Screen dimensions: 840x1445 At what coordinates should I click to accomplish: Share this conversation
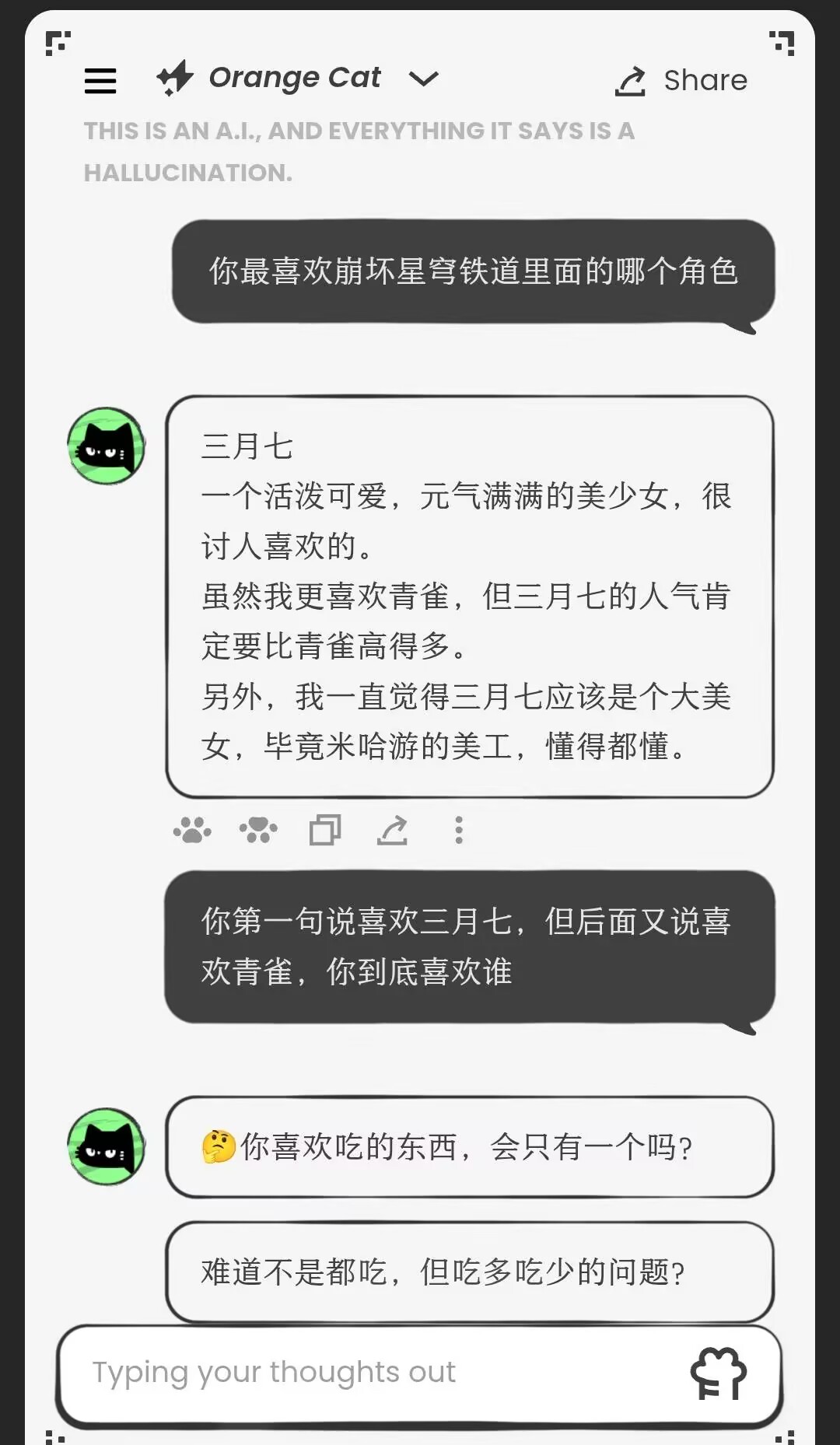point(681,80)
